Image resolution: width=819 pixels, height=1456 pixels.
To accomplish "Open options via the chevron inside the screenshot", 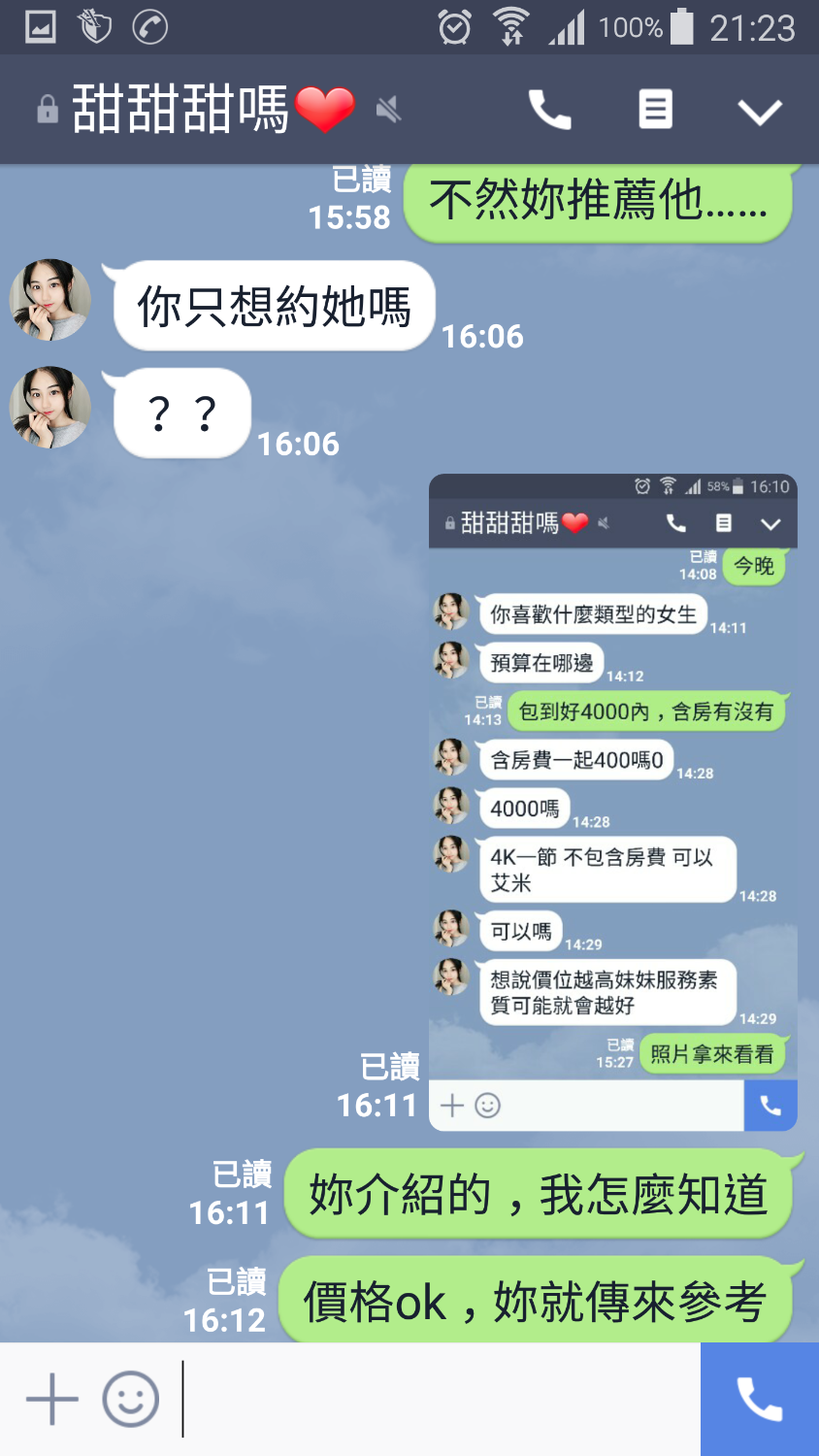I will click(771, 524).
